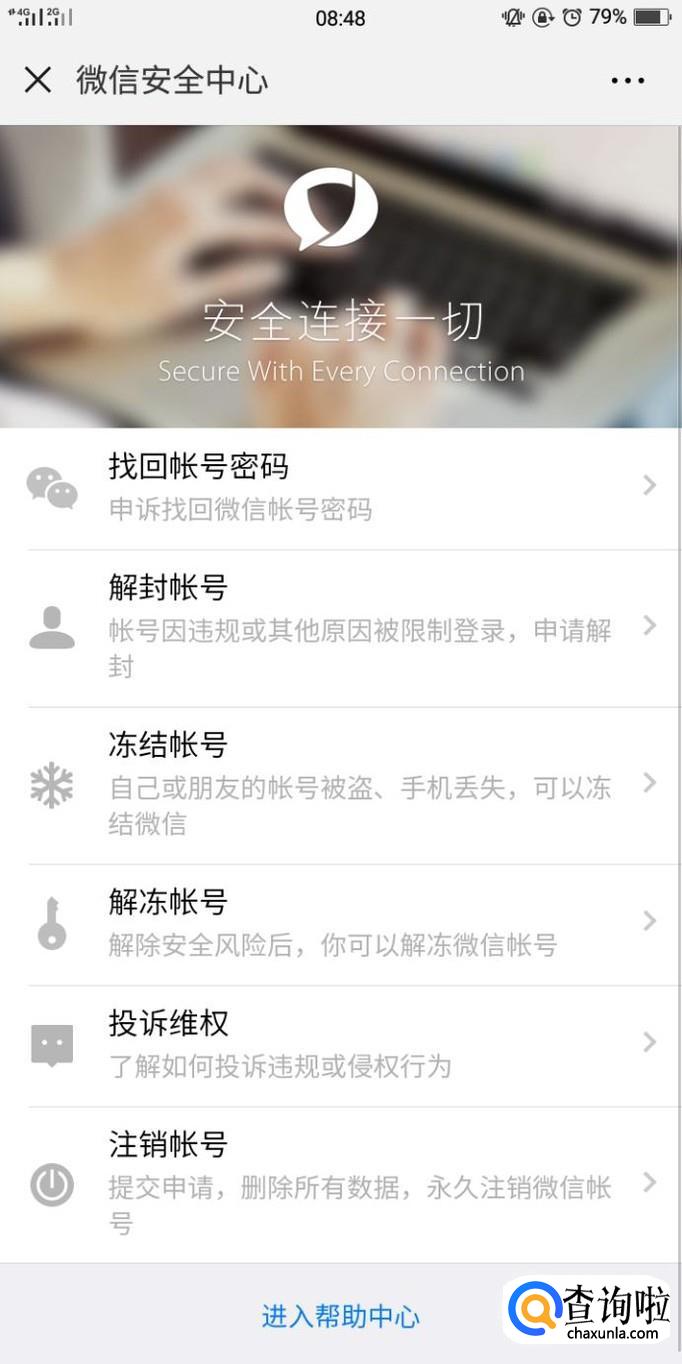Go to 解冻帐号
Image resolution: width=682 pixels, height=1364 pixels.
(x=340, y=924)
